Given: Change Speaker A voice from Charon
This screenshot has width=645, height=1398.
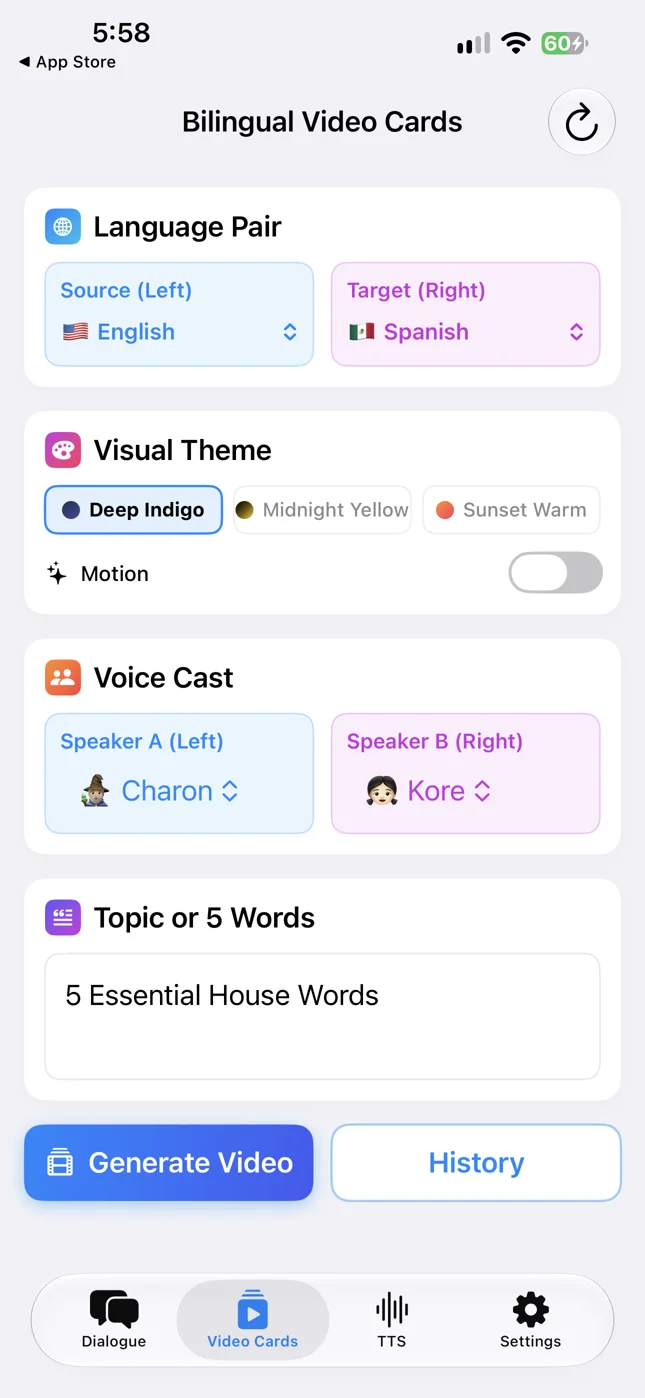Looking at the screenshot, I should point(179,773).
